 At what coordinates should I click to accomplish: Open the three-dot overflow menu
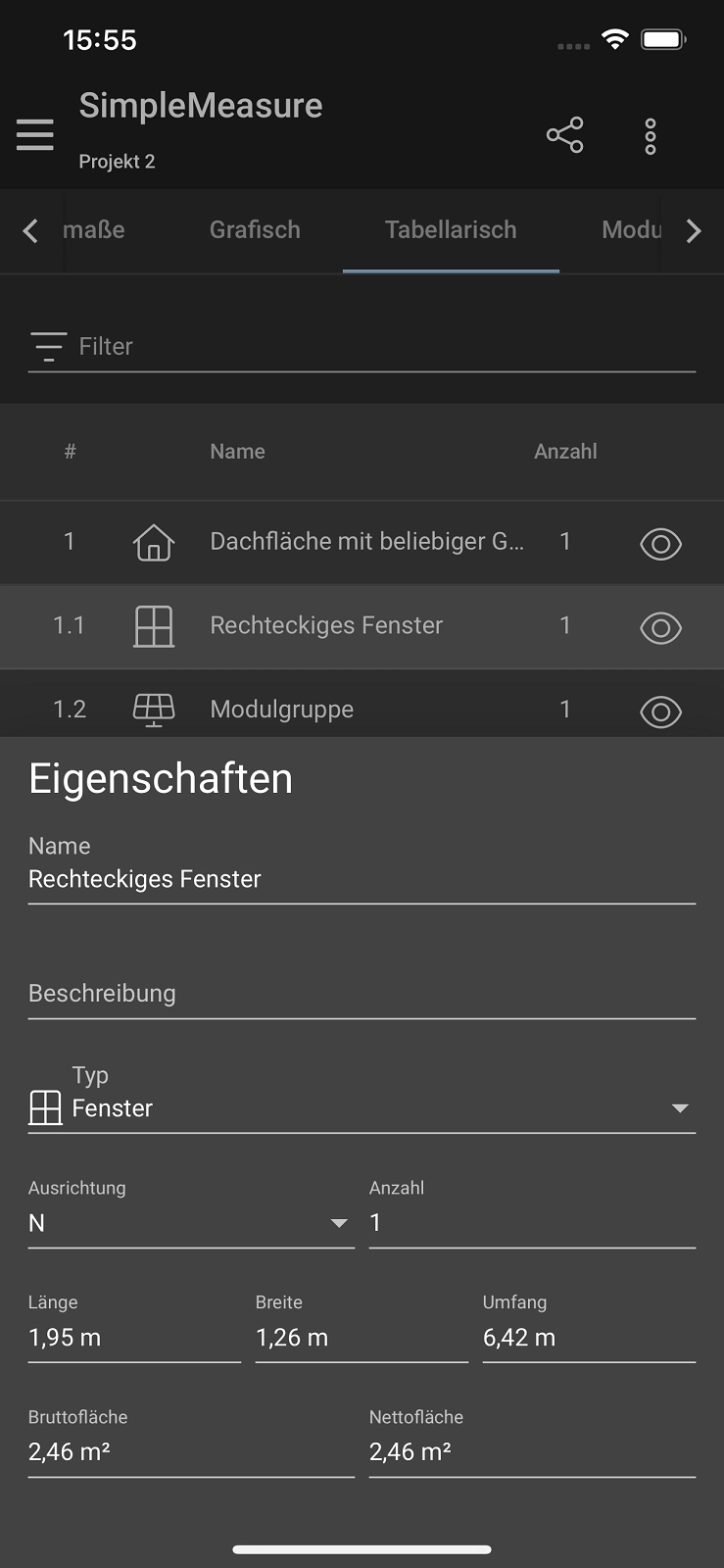(651, 136)
